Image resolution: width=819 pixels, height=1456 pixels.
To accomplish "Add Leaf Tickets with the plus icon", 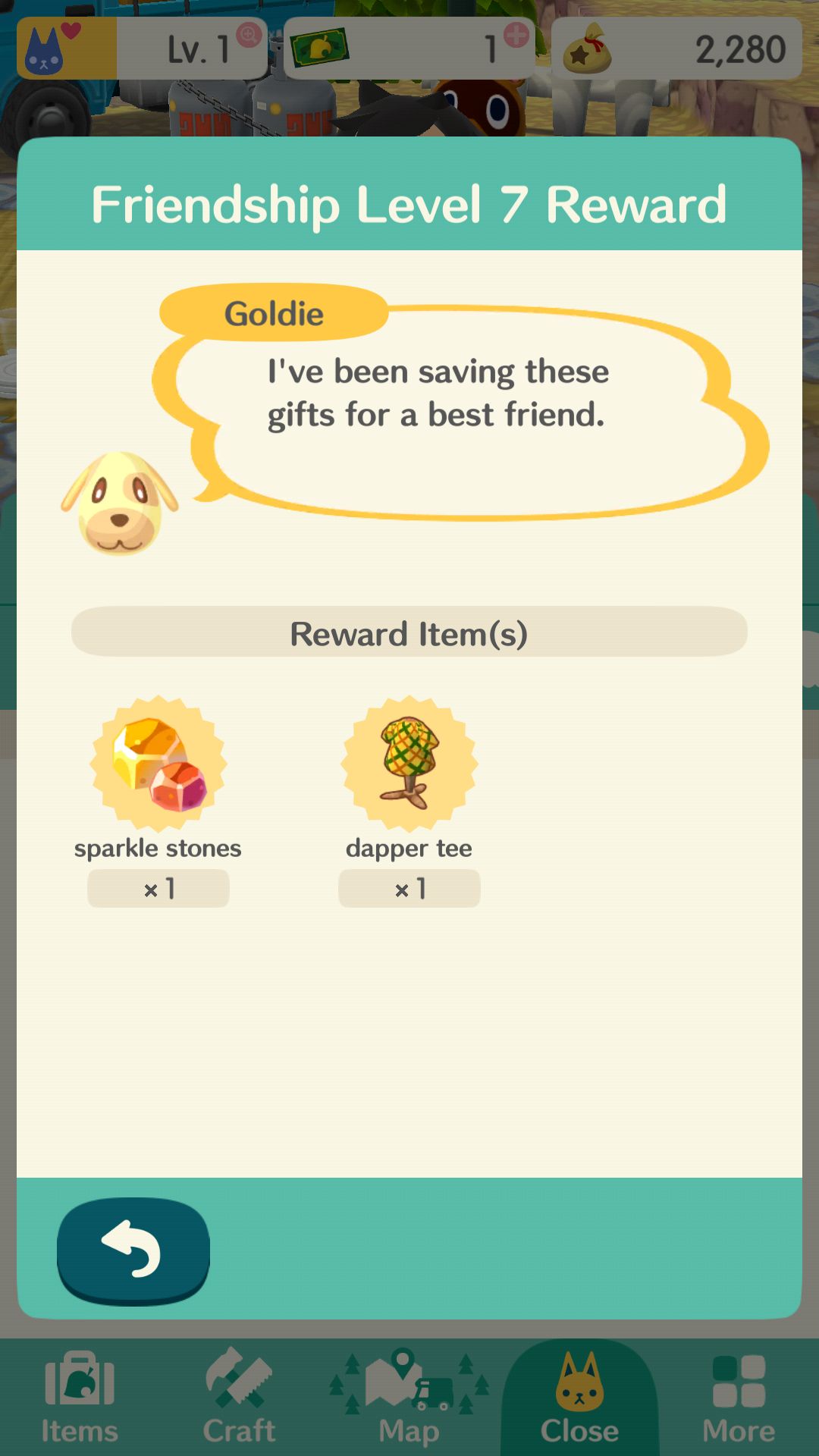I will pos(516,35).
